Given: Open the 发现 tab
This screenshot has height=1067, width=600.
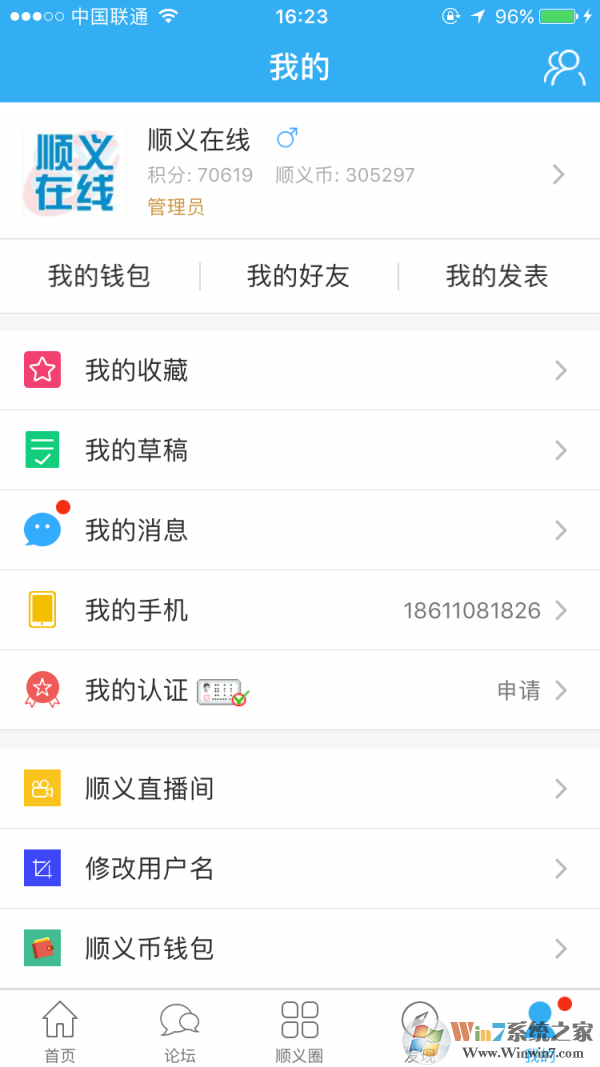Looking at the screenshot, I should (420, 1031).
